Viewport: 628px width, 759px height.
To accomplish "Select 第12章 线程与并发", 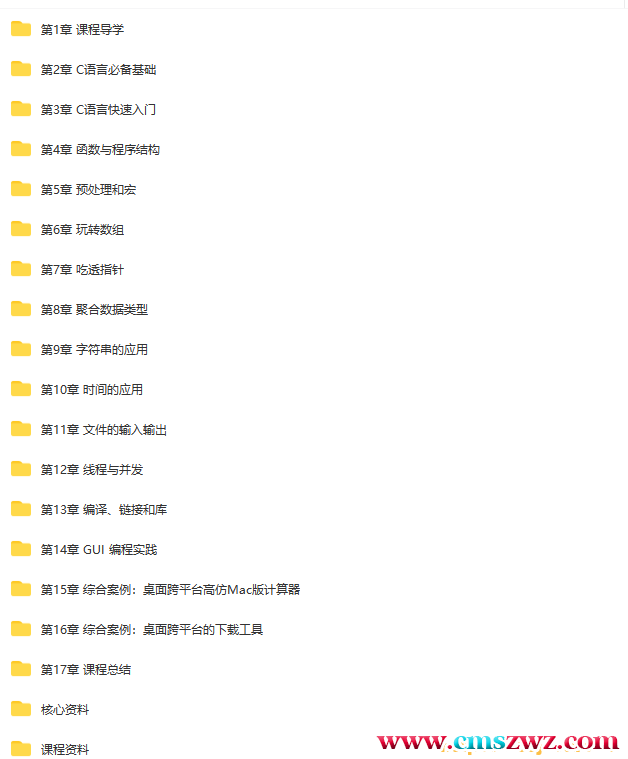I will click(91, 470).
